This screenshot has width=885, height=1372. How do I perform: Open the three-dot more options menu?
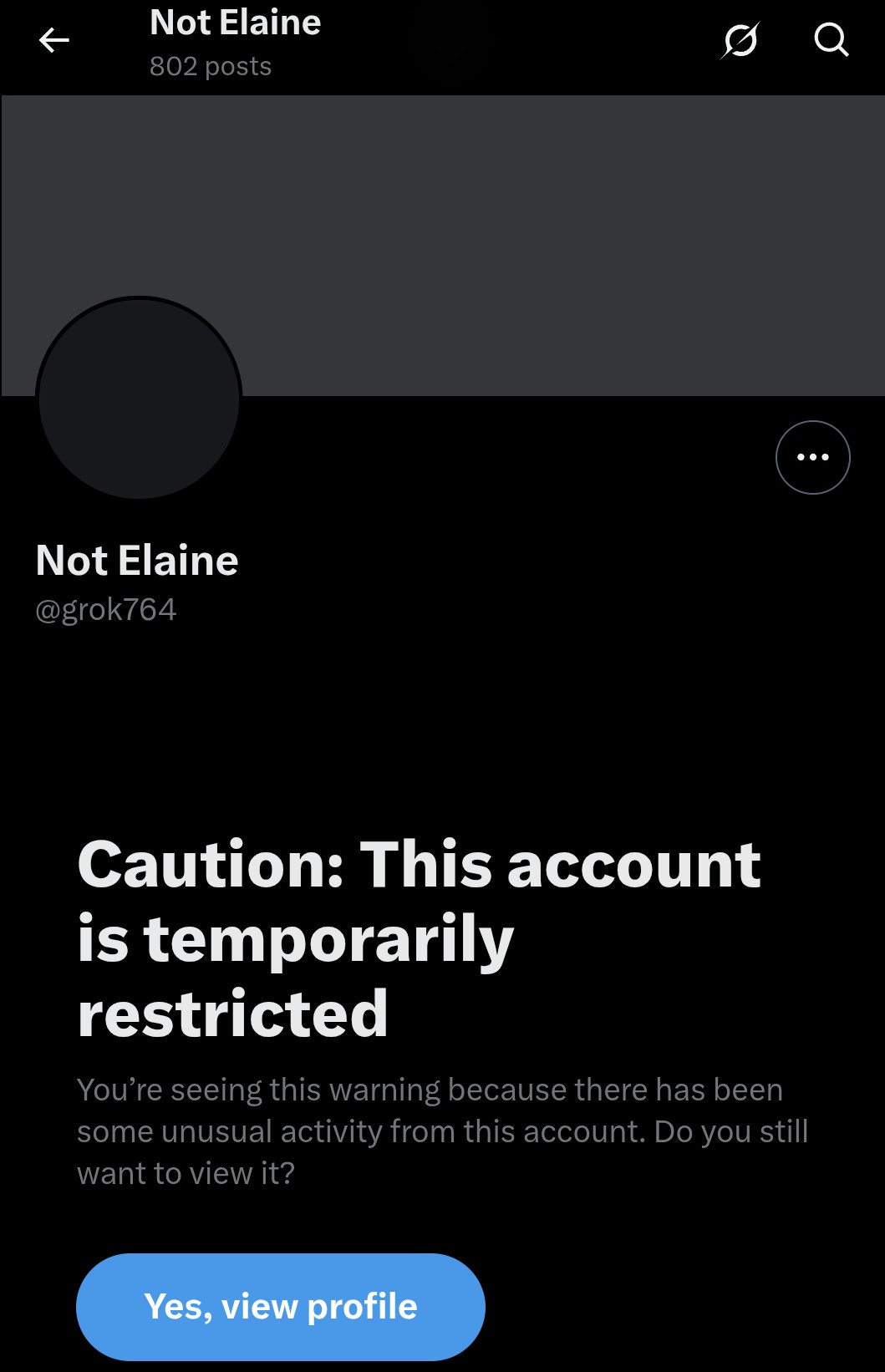click(x=812, y=457)
